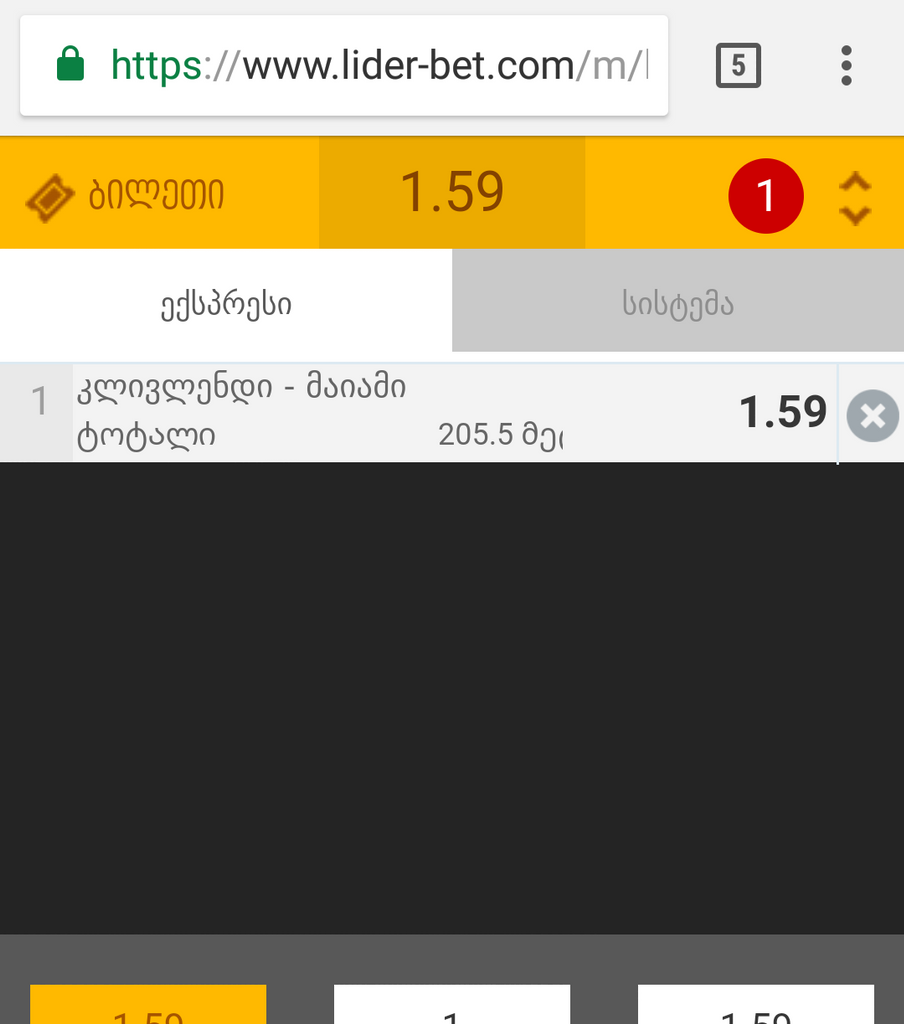The width and height of the screenshot is (904, 1024).
Task: Tap the browser address bar
Action: [344, 66]
